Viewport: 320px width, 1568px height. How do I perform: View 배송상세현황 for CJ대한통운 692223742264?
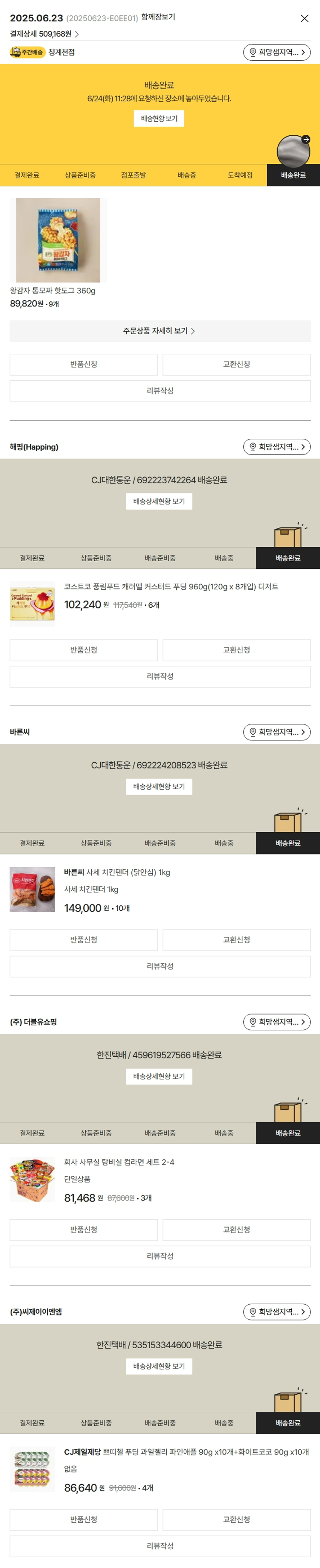click(x=159, y=501)
